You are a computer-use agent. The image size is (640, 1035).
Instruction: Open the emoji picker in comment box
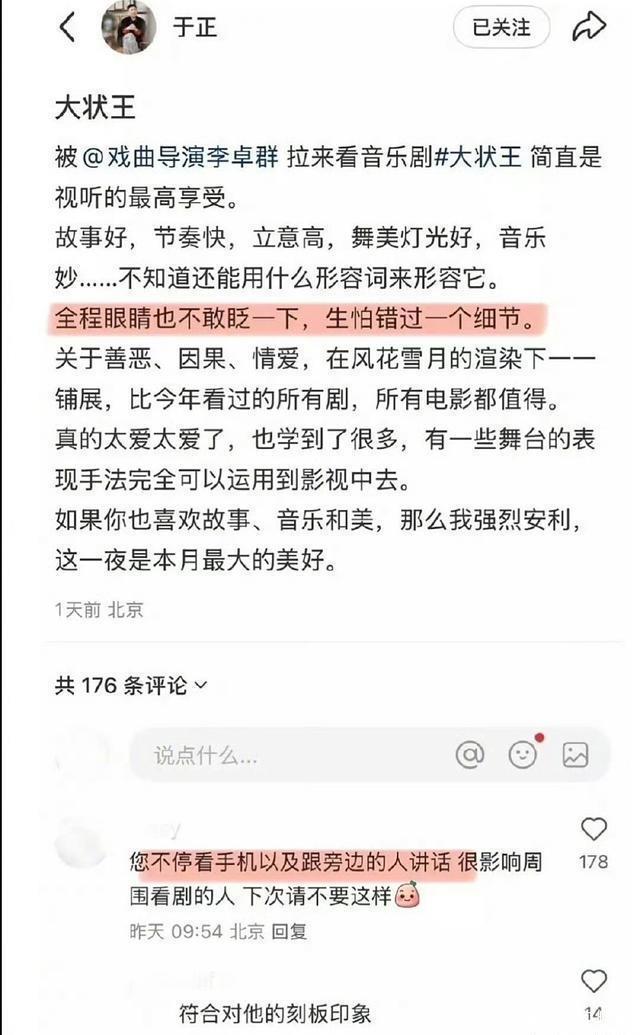(522, 755)
